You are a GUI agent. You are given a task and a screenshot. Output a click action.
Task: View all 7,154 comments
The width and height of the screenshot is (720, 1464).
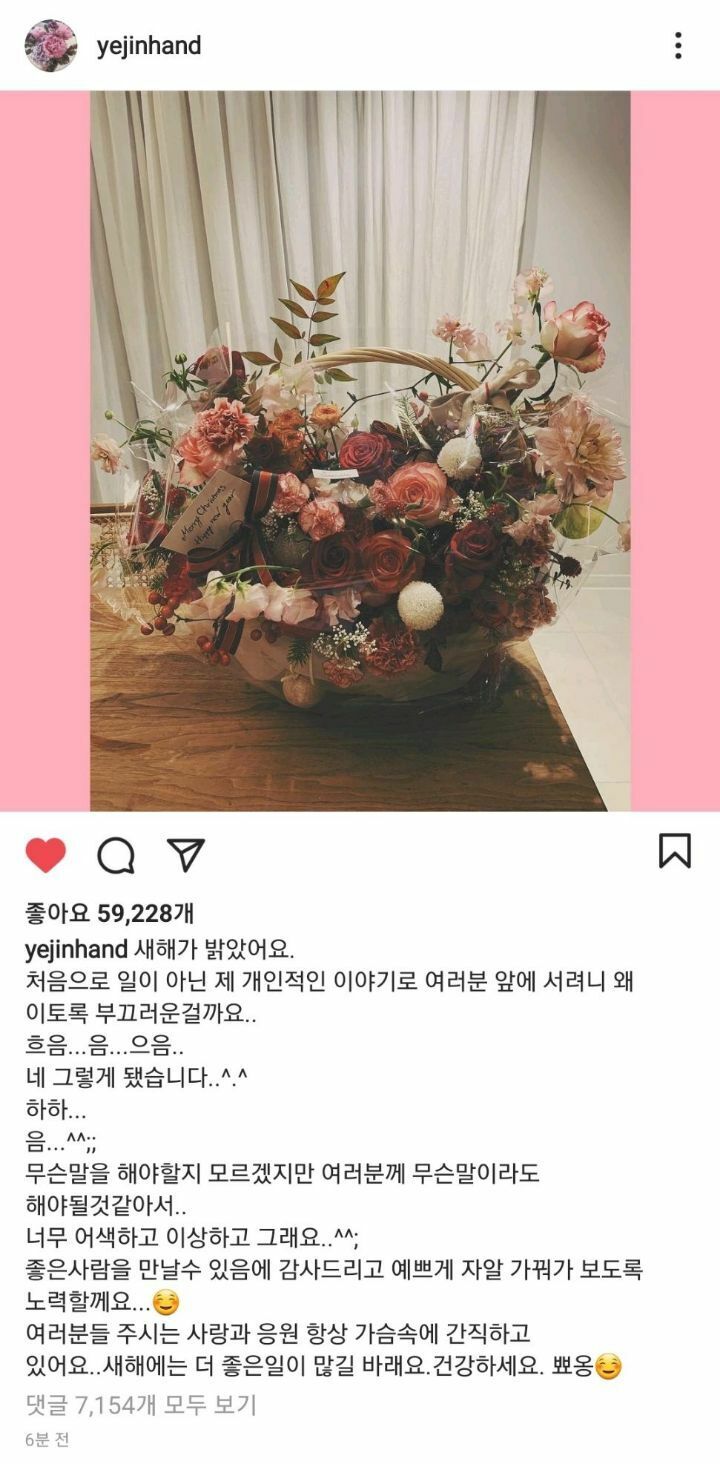[x=140, y=1404]
